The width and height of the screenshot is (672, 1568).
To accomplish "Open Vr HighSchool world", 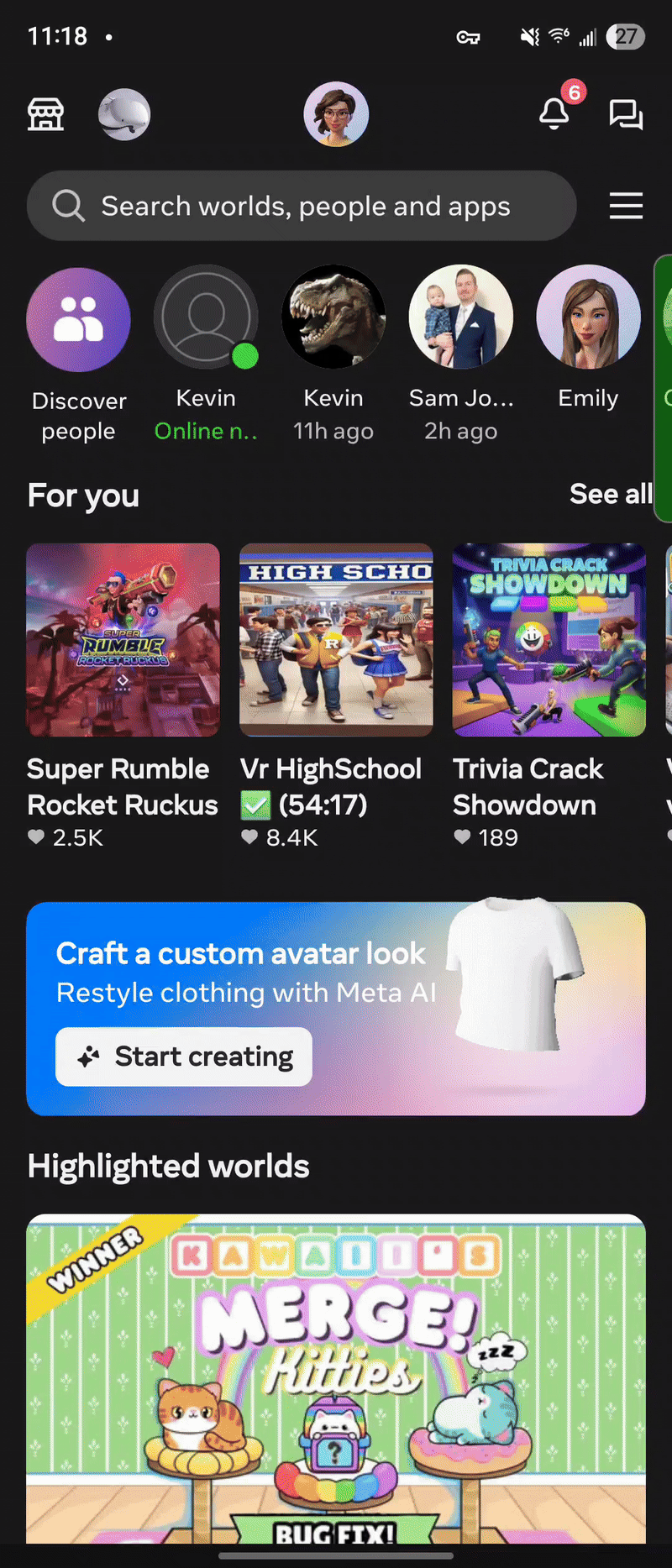I will (336, 640).
